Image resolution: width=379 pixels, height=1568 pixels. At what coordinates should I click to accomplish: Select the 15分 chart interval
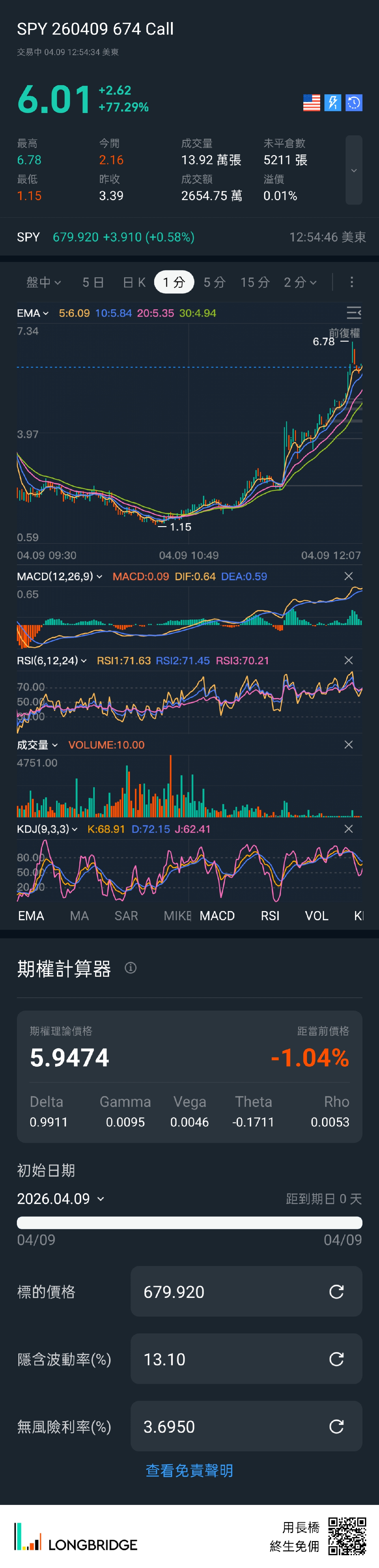click(255, 282)
